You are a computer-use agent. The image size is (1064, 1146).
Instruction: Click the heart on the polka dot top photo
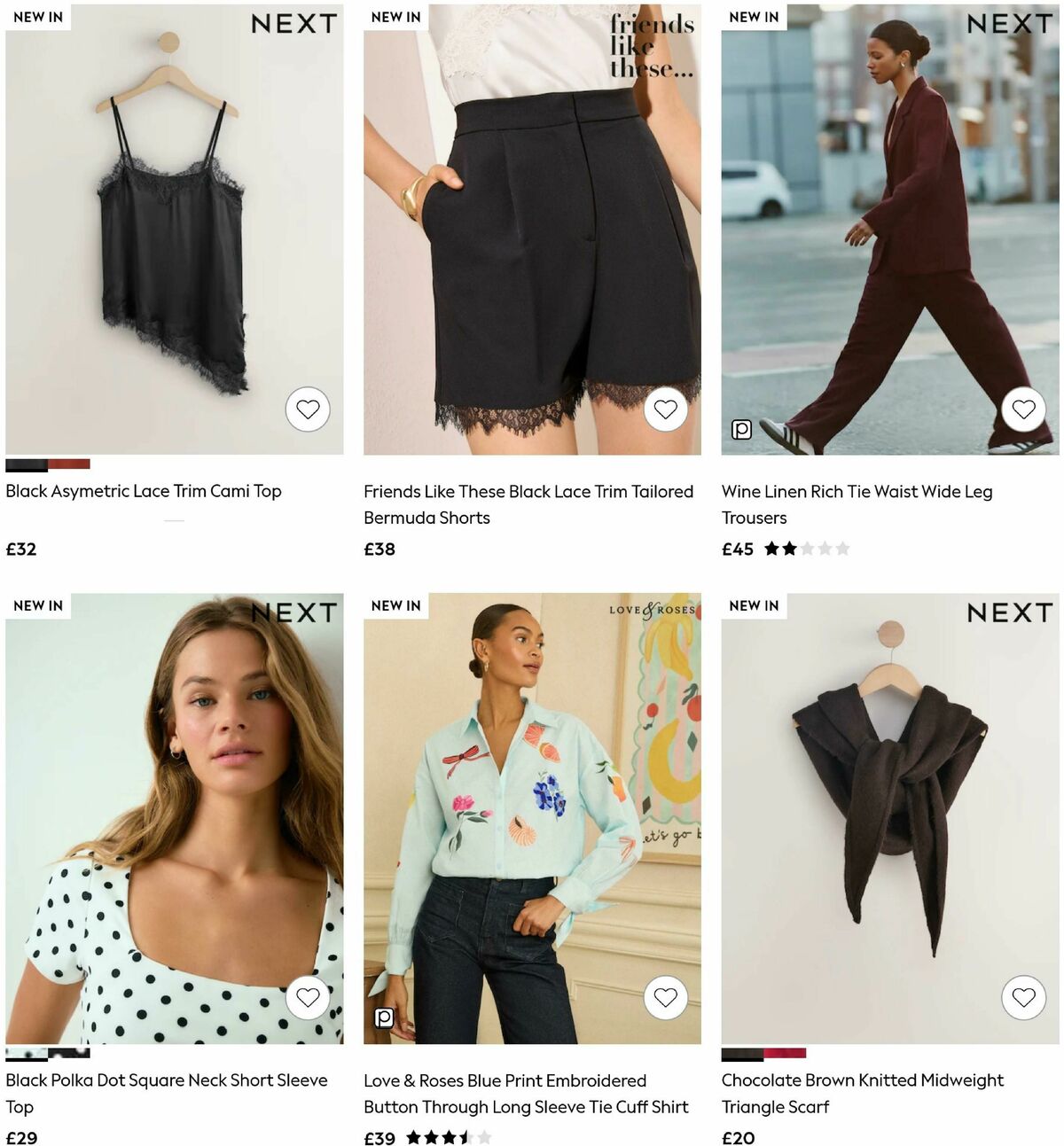point(307,997)
